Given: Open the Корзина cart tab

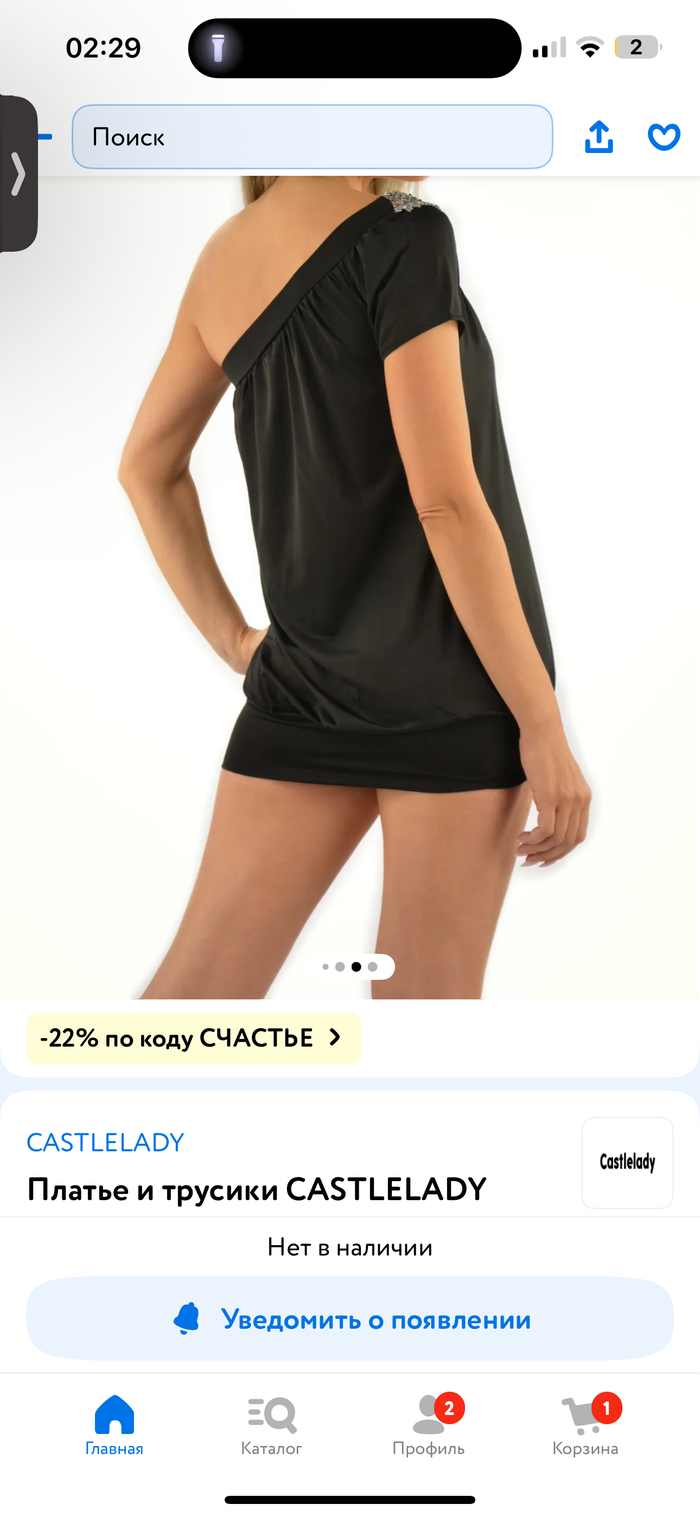Looking at the screenshot, I should point(586,1427).
